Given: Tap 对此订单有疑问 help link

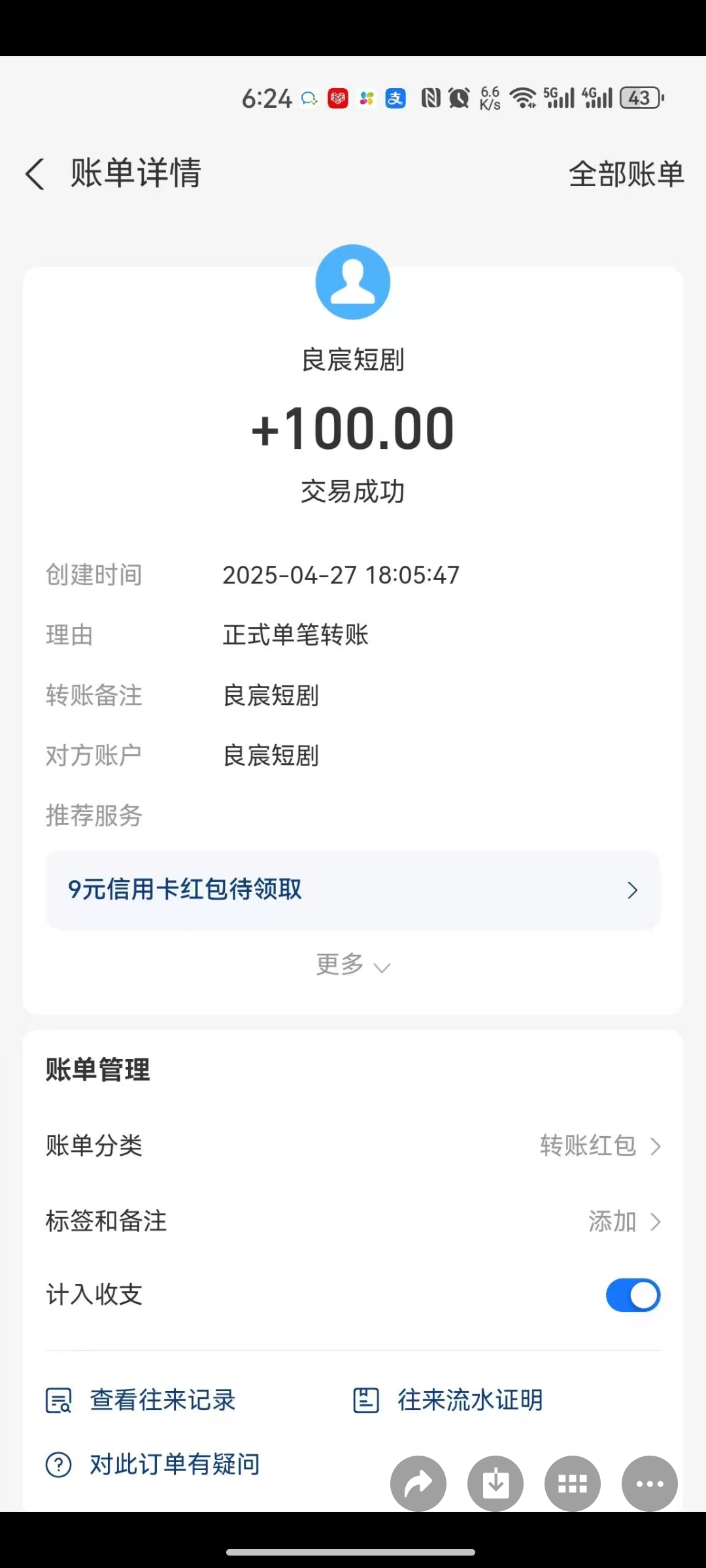Looking at the screenshot, I should [x=152, y=1464].
